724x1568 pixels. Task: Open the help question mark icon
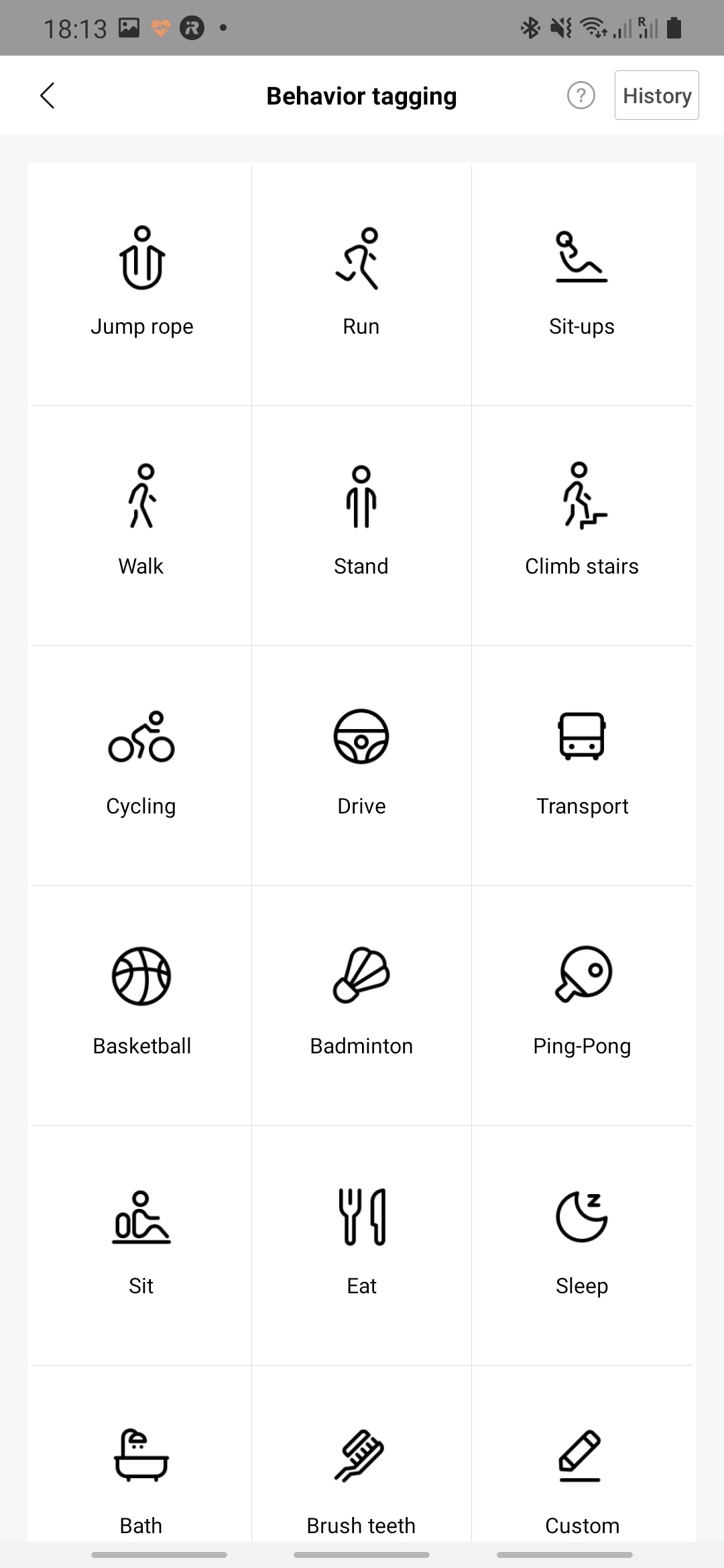tap(581, 96)
